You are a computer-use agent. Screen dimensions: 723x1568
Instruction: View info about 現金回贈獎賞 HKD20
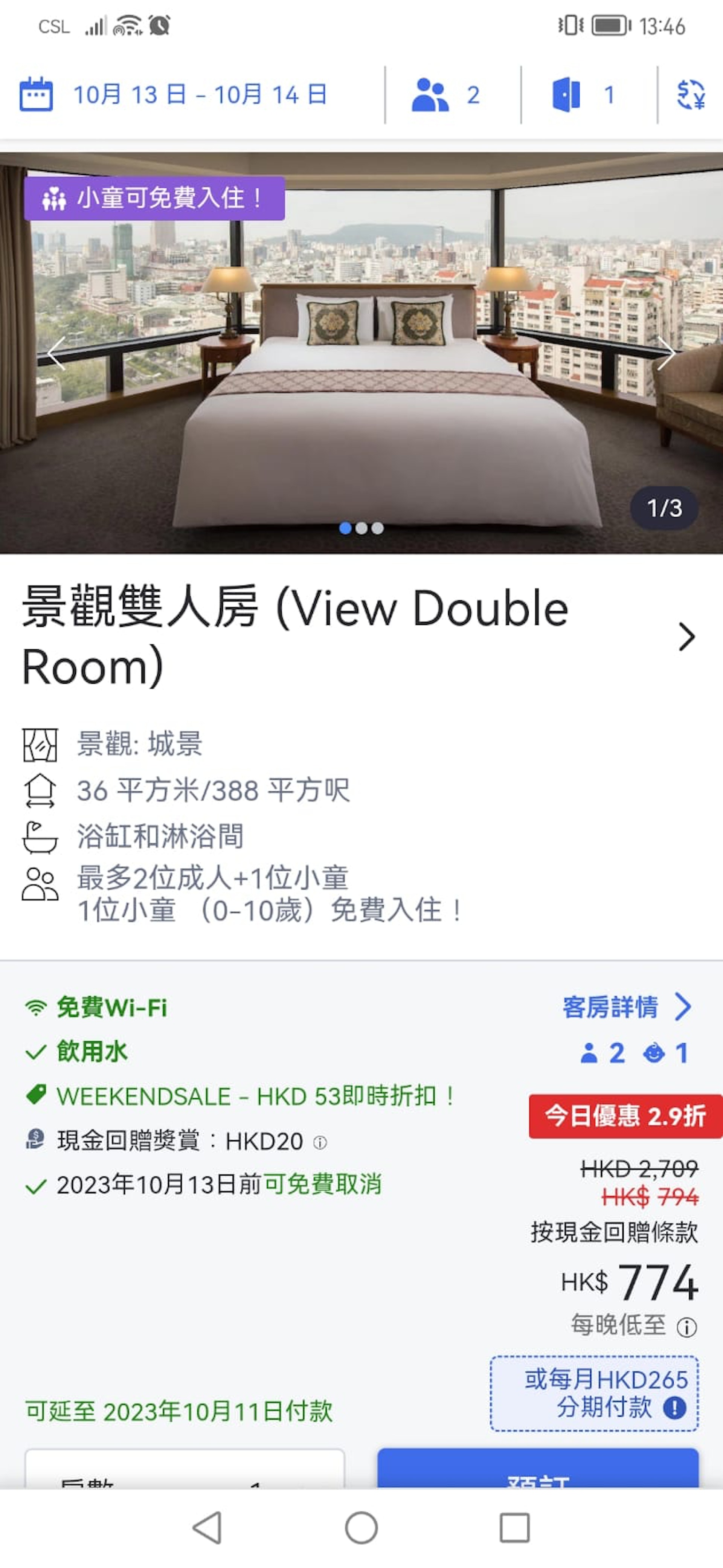pos(320,1142)
